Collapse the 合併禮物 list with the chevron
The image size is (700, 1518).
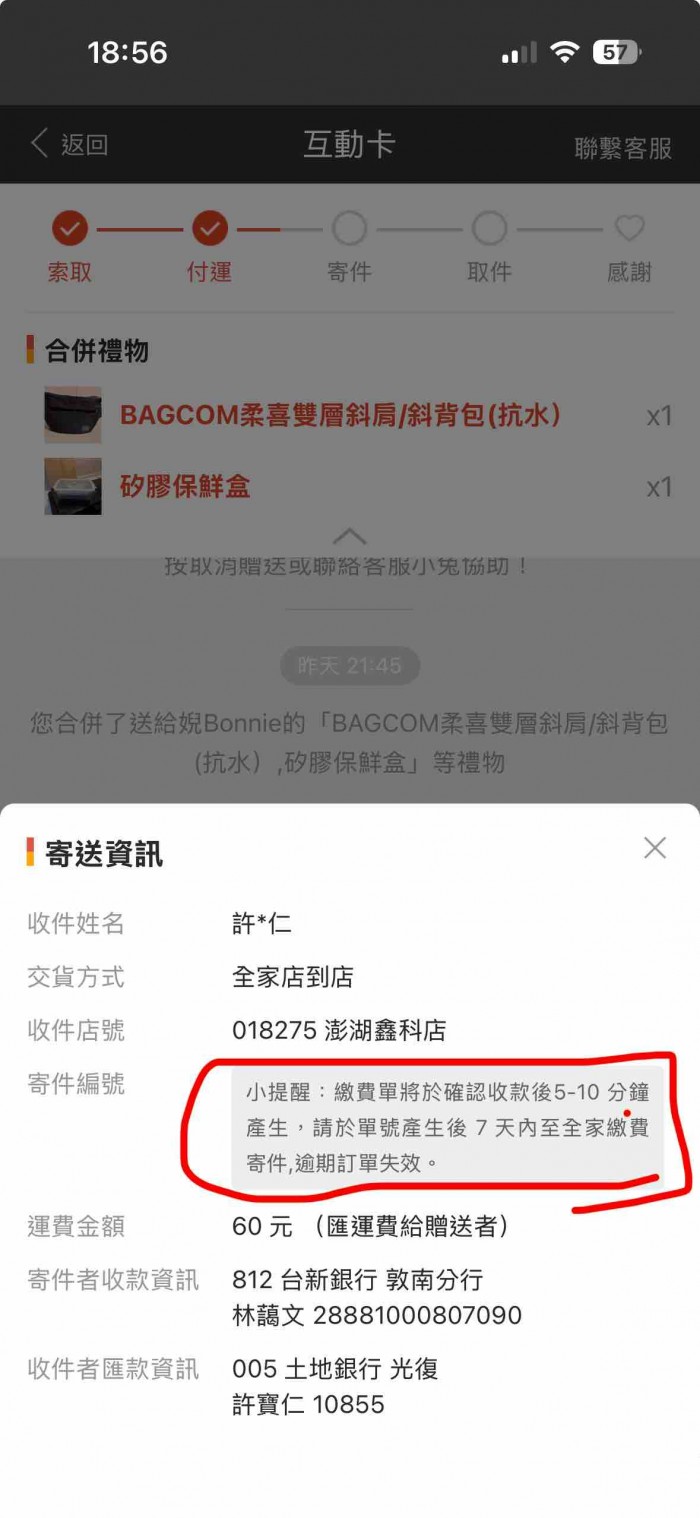pyautogui.click(x=349, y=536)
